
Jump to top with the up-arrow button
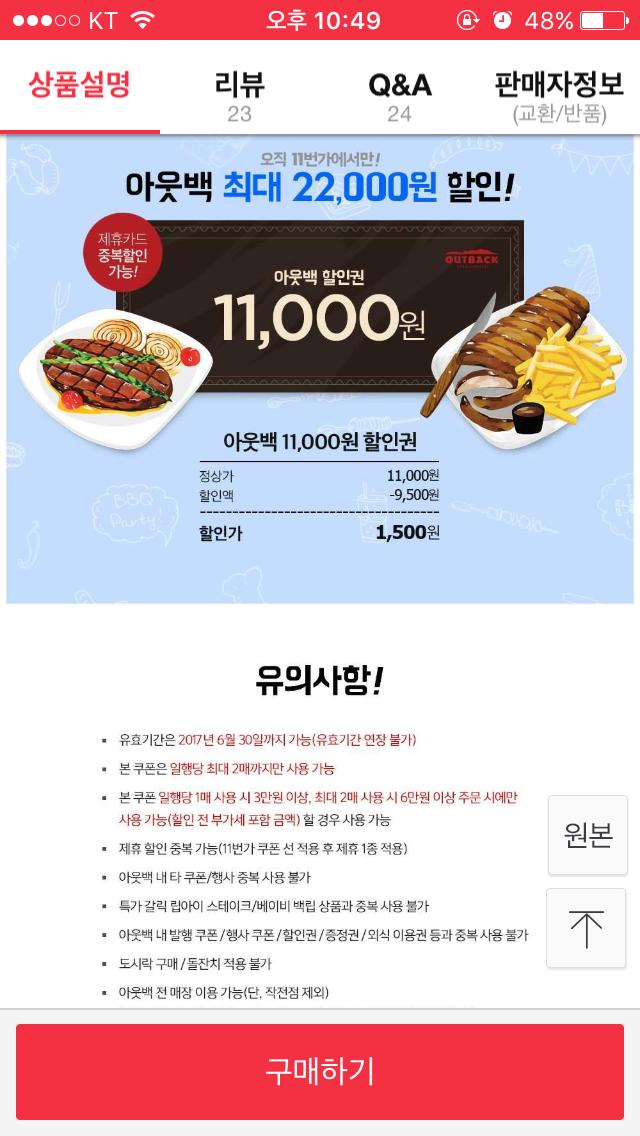tap(586, 928)
